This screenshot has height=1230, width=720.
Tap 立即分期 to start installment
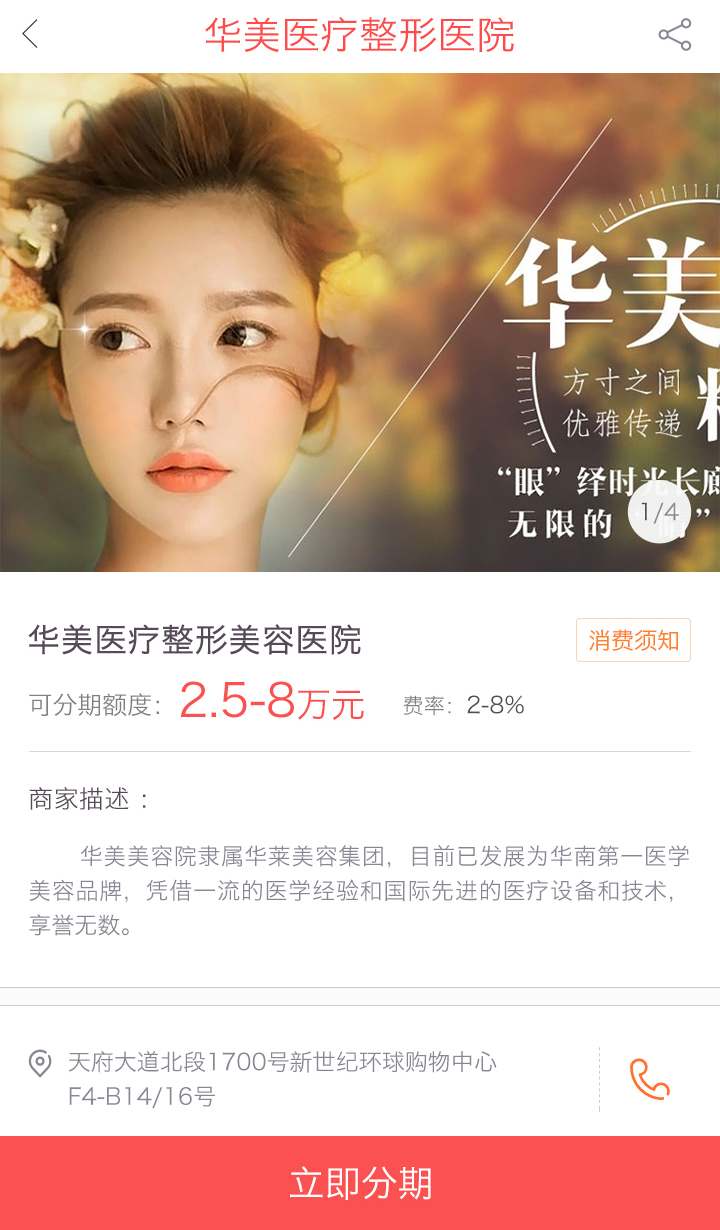[x=360, y=1183]
